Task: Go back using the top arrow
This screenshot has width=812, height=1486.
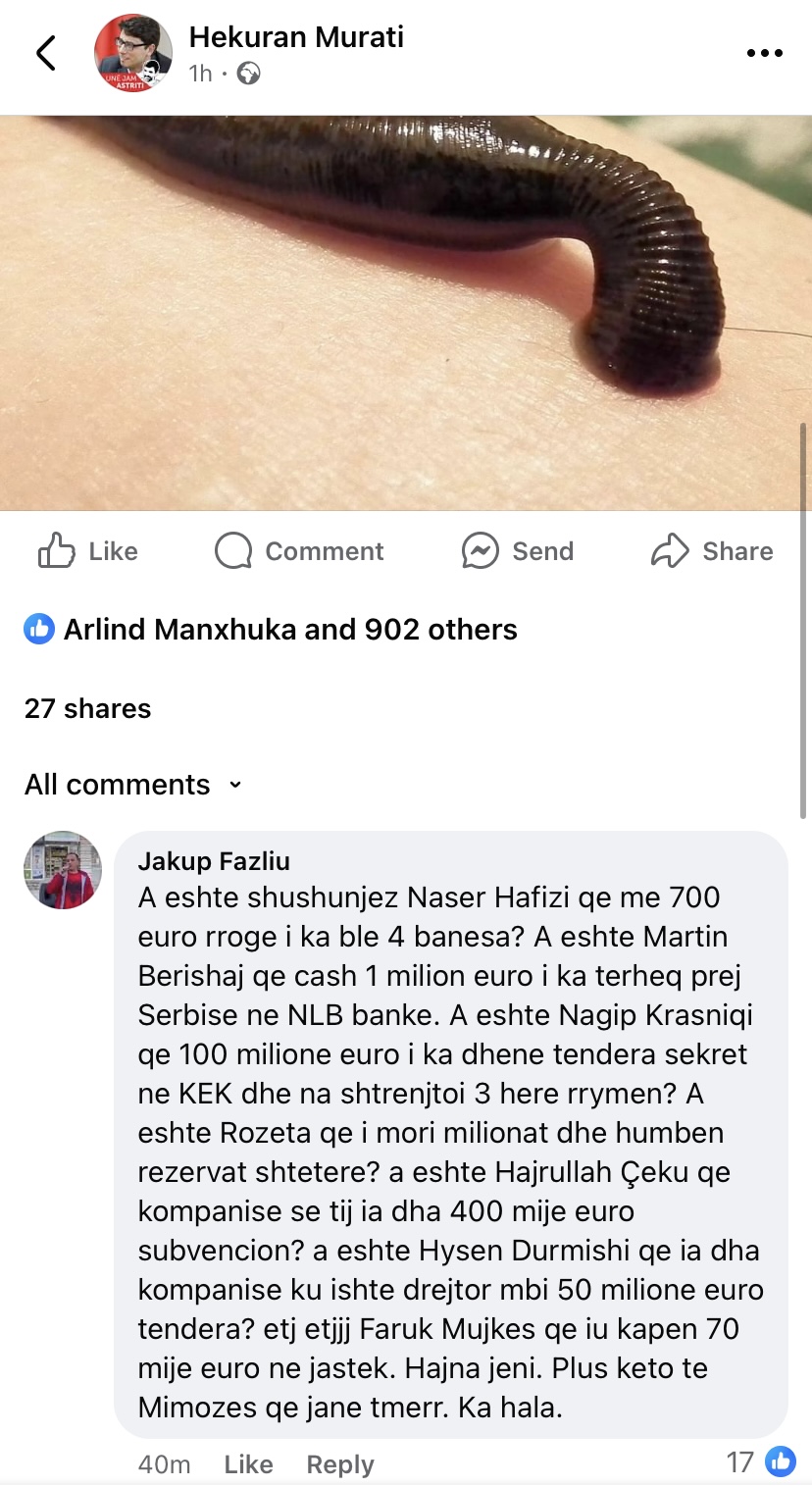Action: (46, 53)
